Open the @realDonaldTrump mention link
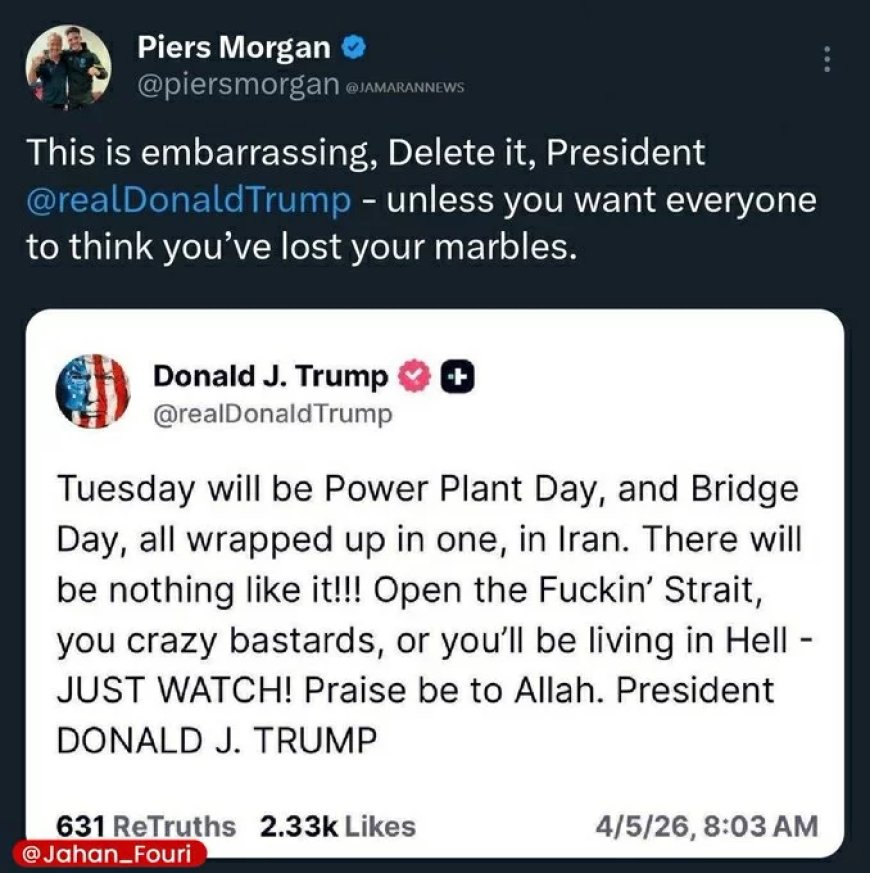Image resolution: width=870 pixels, height=873 pixels. (x=188, y=200)
